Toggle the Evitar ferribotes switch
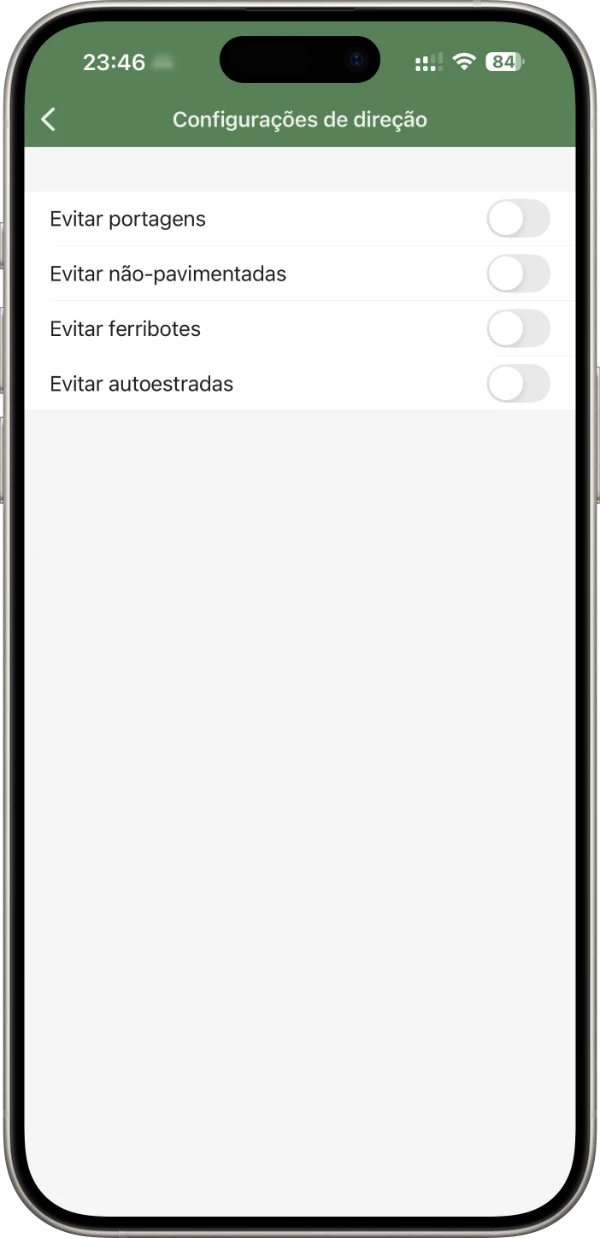600x1238 pixels. tap(518, 329)
